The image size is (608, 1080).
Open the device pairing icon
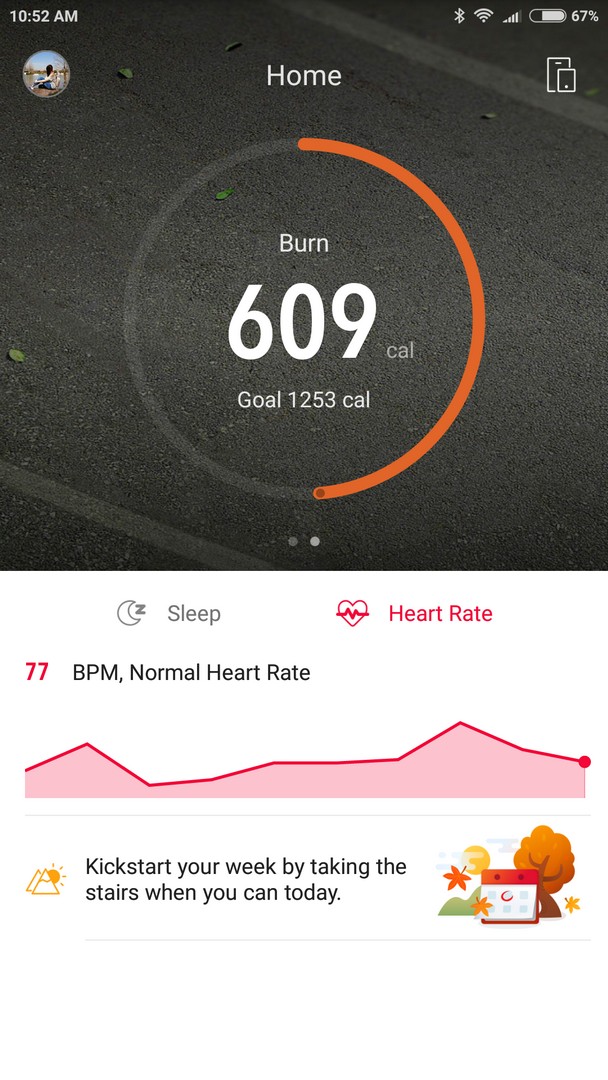[x=561, y=75]
